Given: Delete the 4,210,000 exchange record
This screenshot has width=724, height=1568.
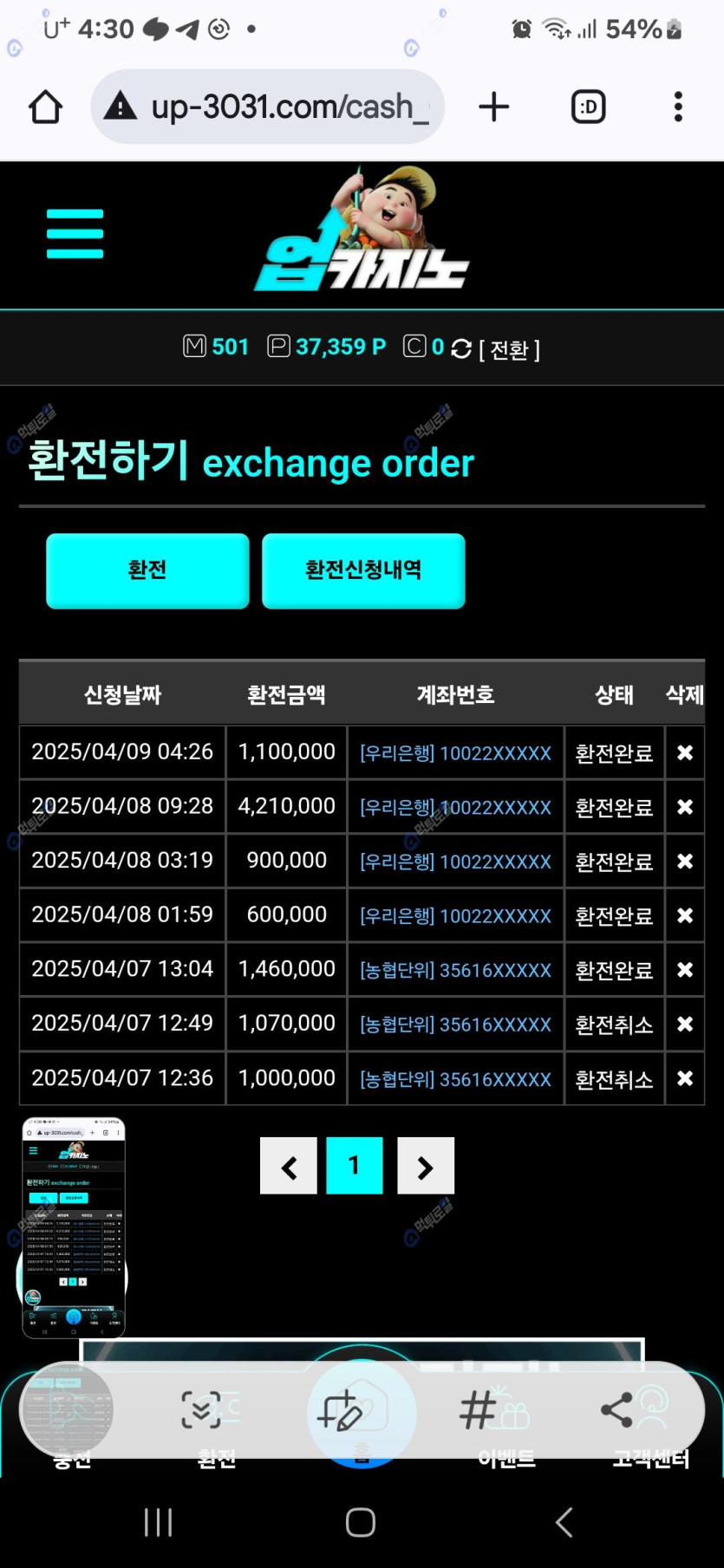Looking at the screenshot, I should click(685, 807).
